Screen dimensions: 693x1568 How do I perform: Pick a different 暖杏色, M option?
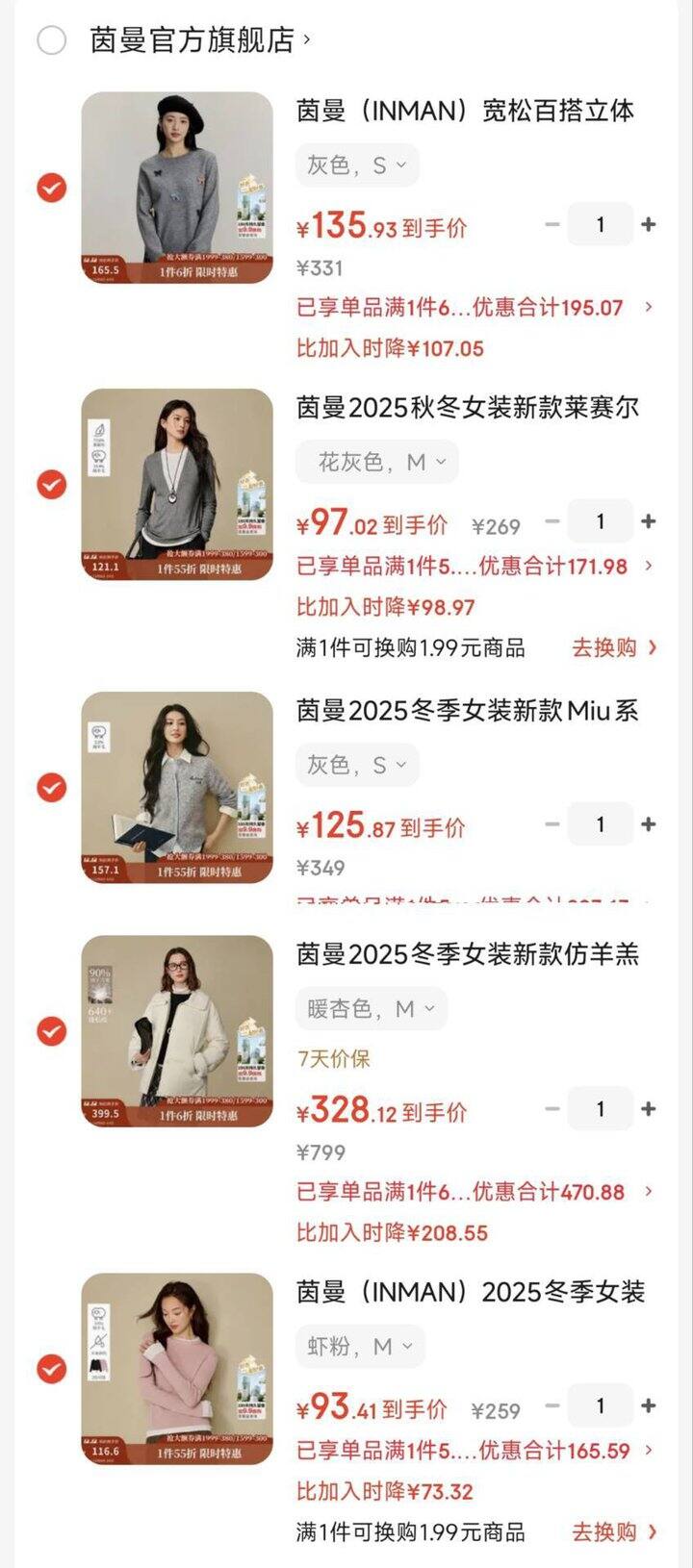pos(371,1009)
